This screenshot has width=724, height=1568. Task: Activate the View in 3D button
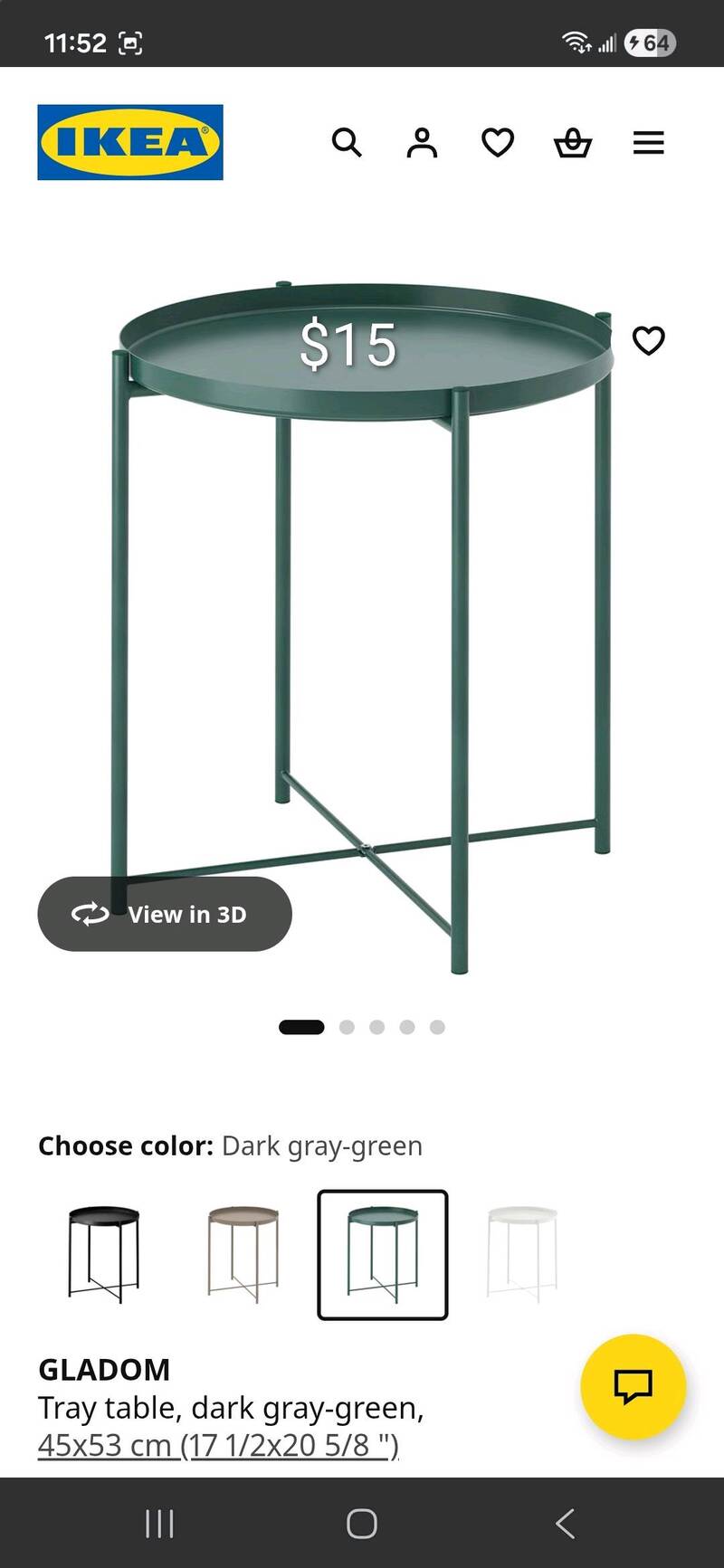pos(164,914)
